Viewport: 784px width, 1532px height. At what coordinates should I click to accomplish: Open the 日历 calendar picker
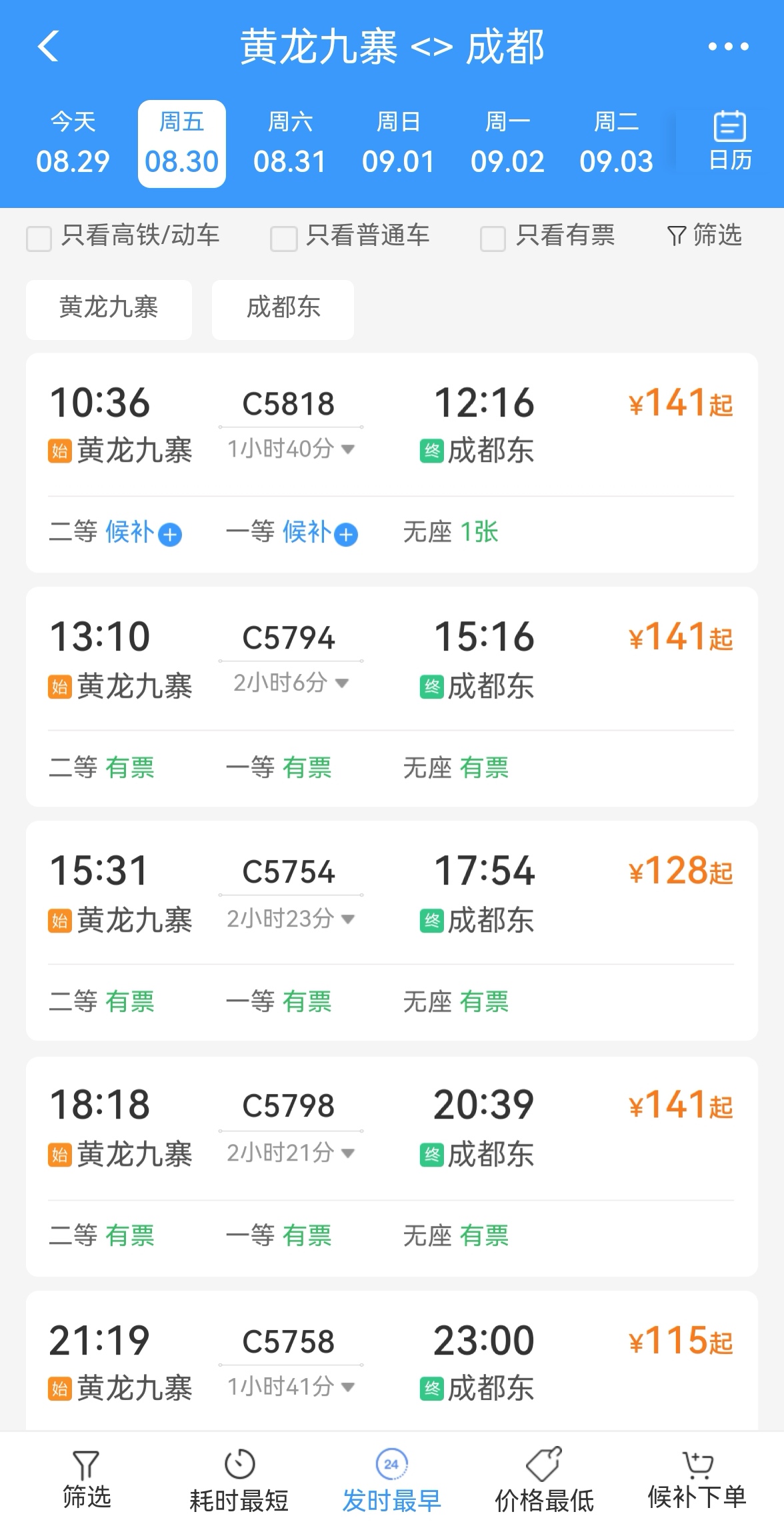[730, 141]
